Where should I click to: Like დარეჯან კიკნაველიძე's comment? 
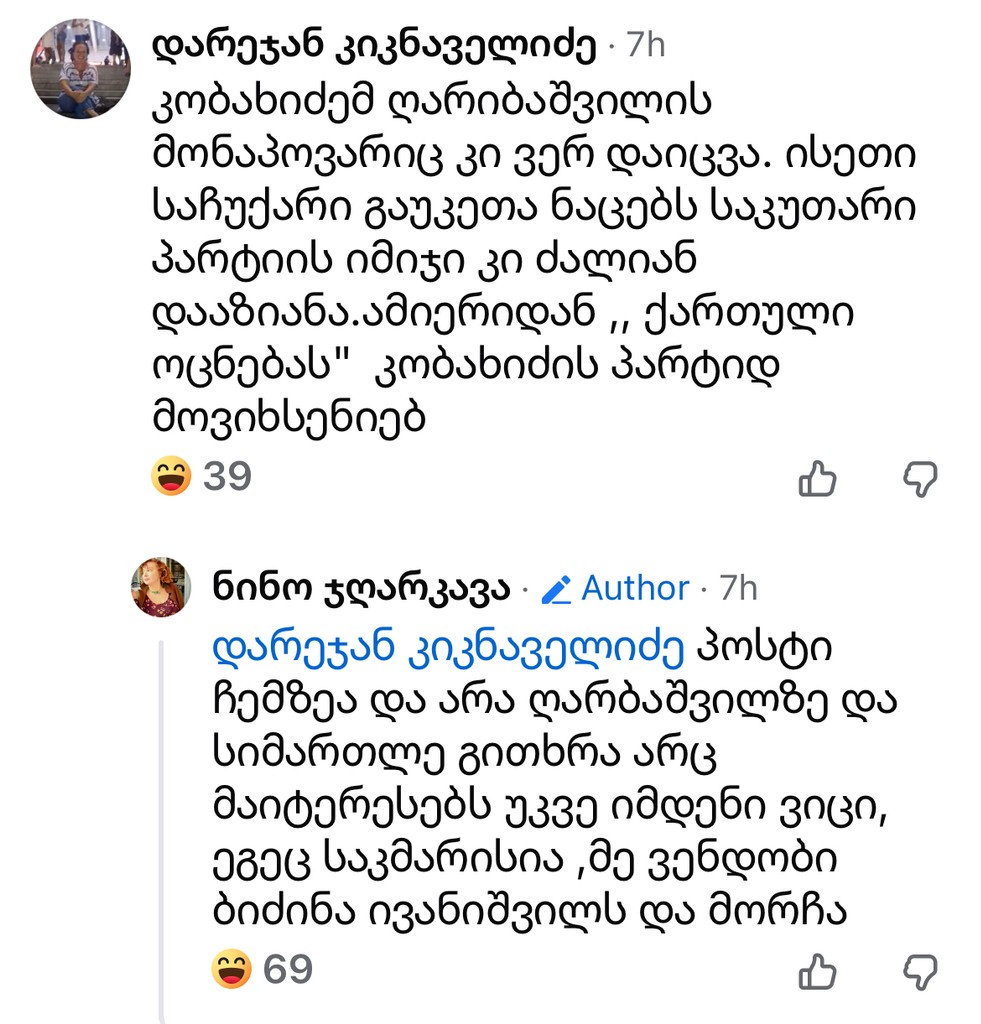point(817,479)
